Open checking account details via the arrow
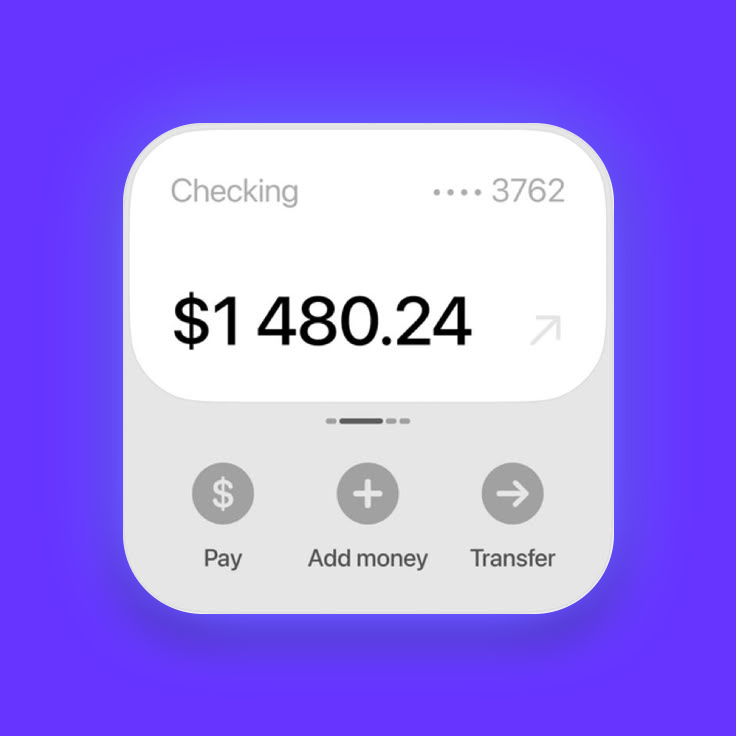This screenshot has width=736, height=736. coord(546,329)
